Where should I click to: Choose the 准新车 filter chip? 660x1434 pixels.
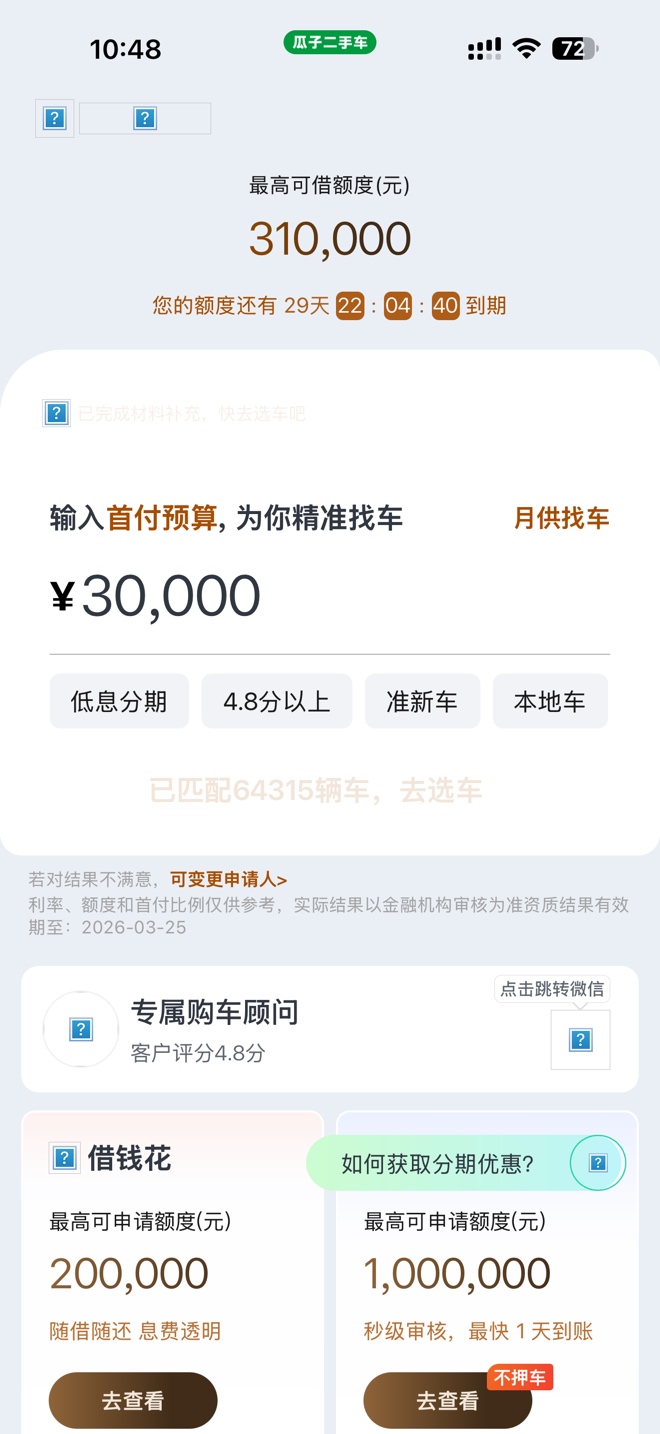(422, 701)
